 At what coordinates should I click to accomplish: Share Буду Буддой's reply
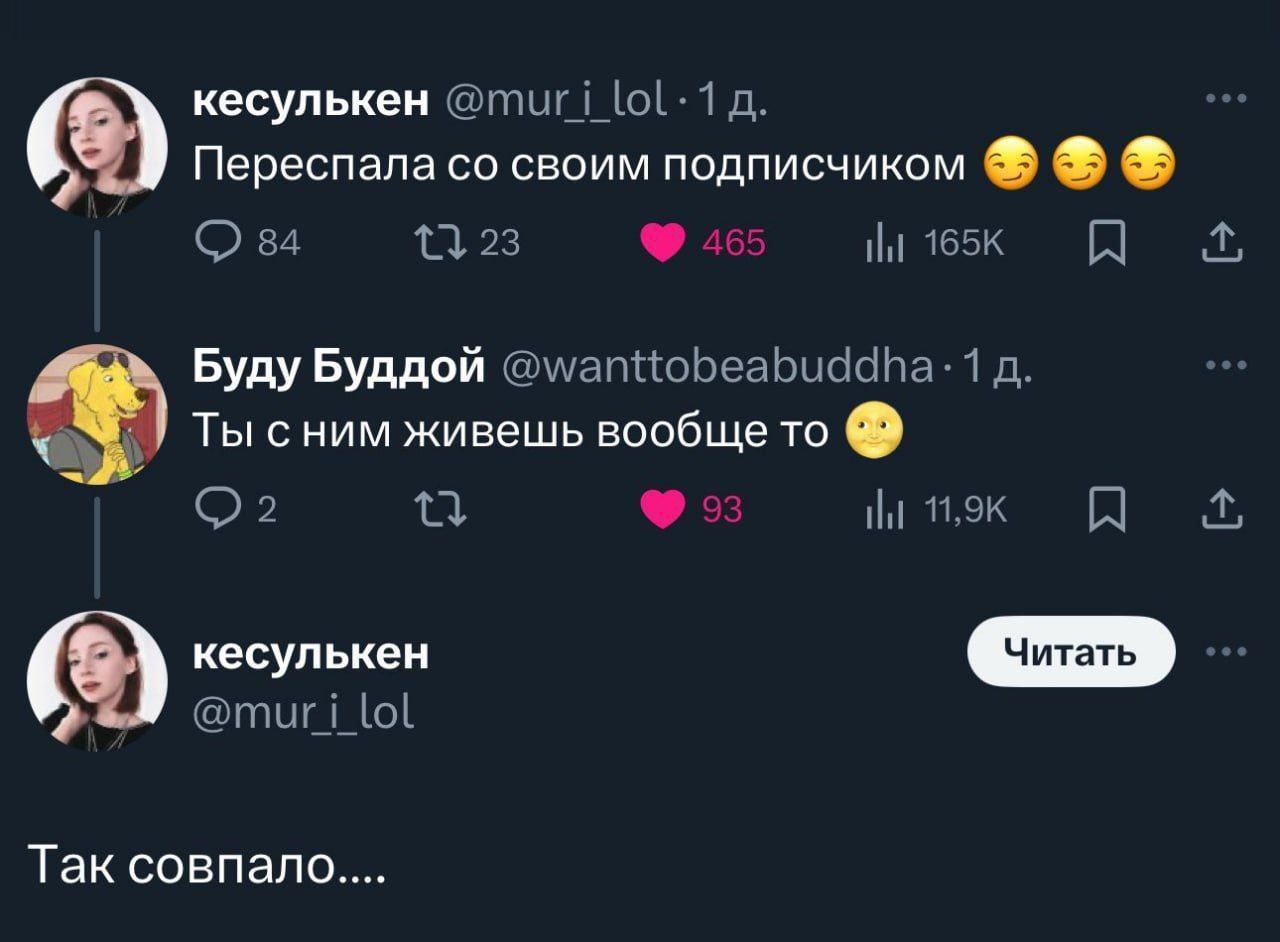[1228, 511]
